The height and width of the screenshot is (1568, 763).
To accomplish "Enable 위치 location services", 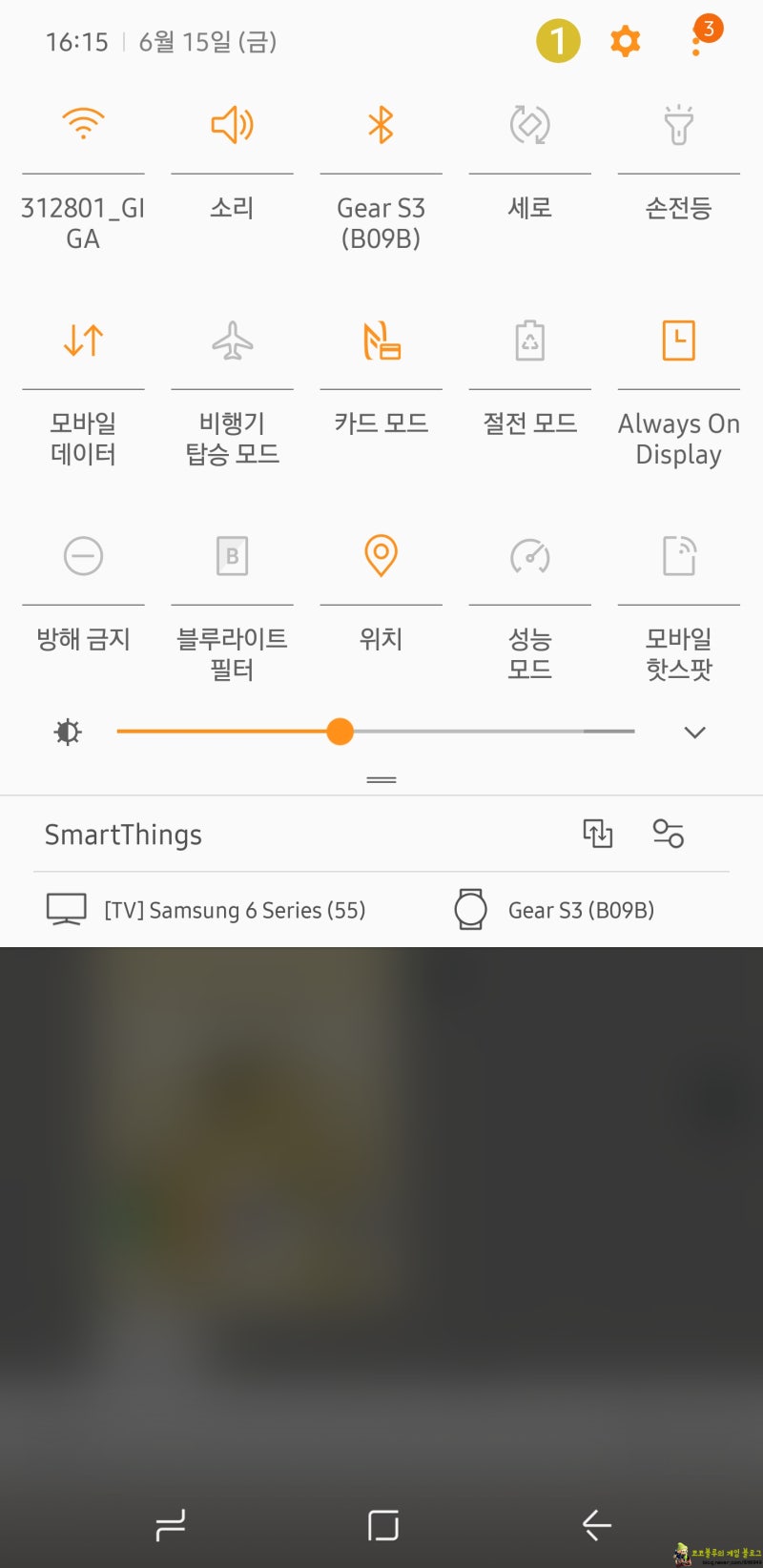I will [381, 556].
